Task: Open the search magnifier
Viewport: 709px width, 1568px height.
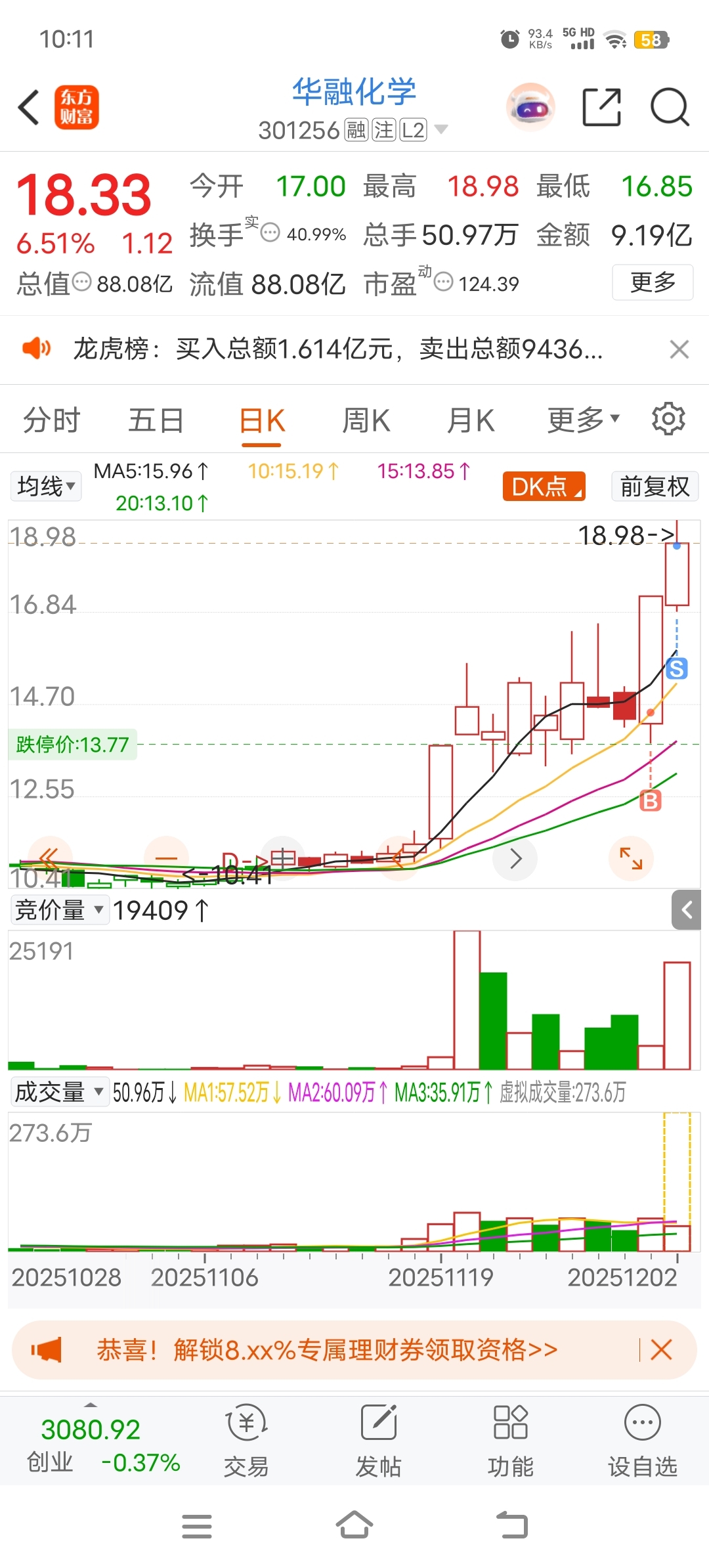Action: click(x=670, y=107)
